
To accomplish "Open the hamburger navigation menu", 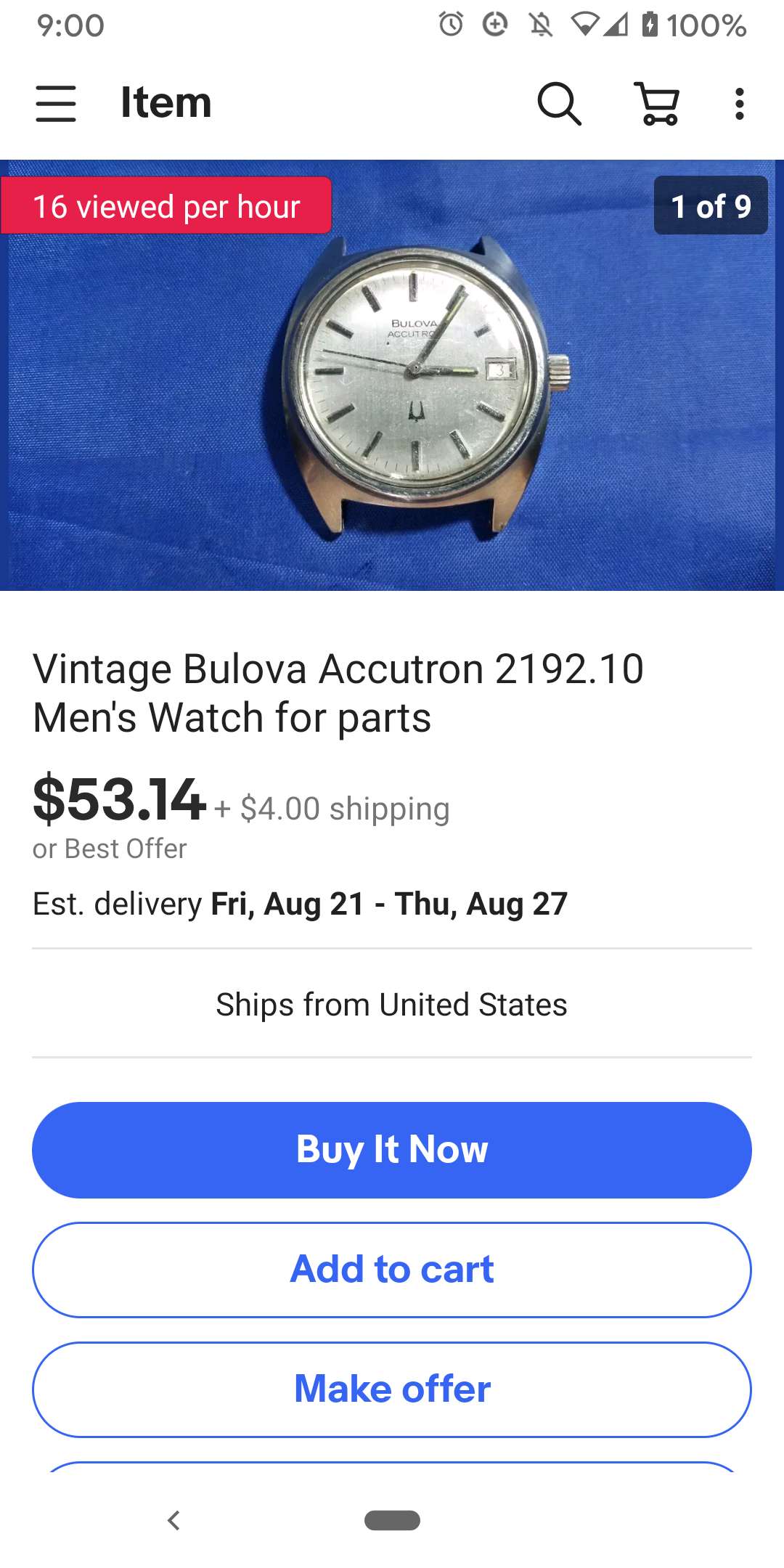I will [x=56, y=103].
